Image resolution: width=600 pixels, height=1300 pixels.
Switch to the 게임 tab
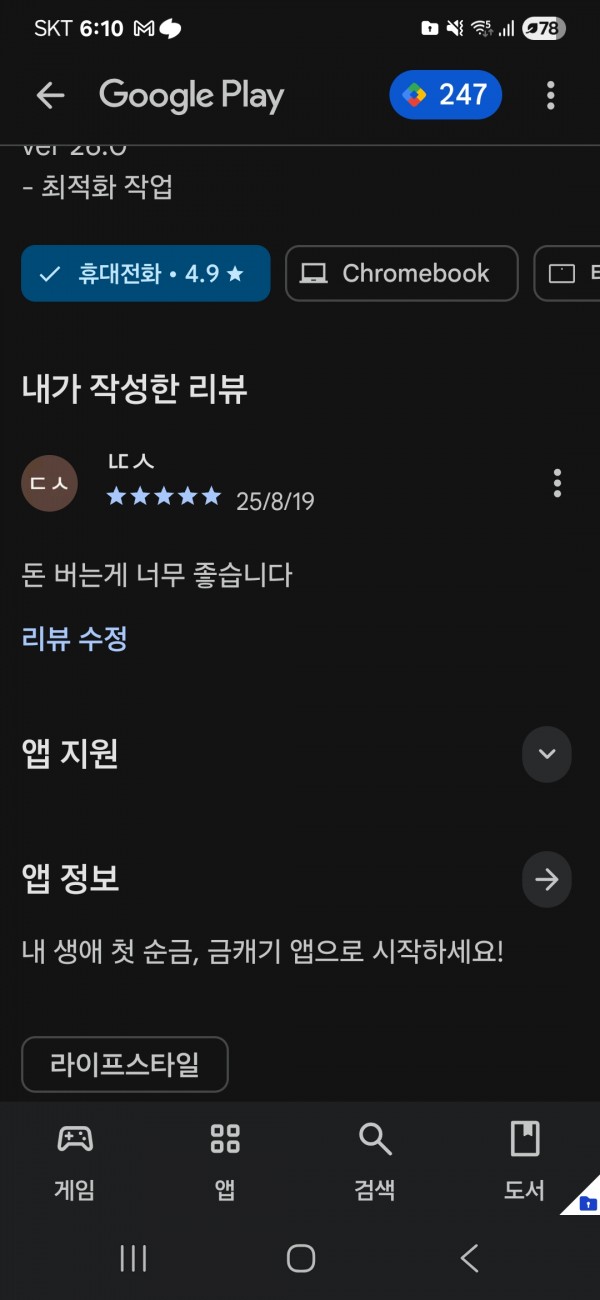[x=75, y=1160]
